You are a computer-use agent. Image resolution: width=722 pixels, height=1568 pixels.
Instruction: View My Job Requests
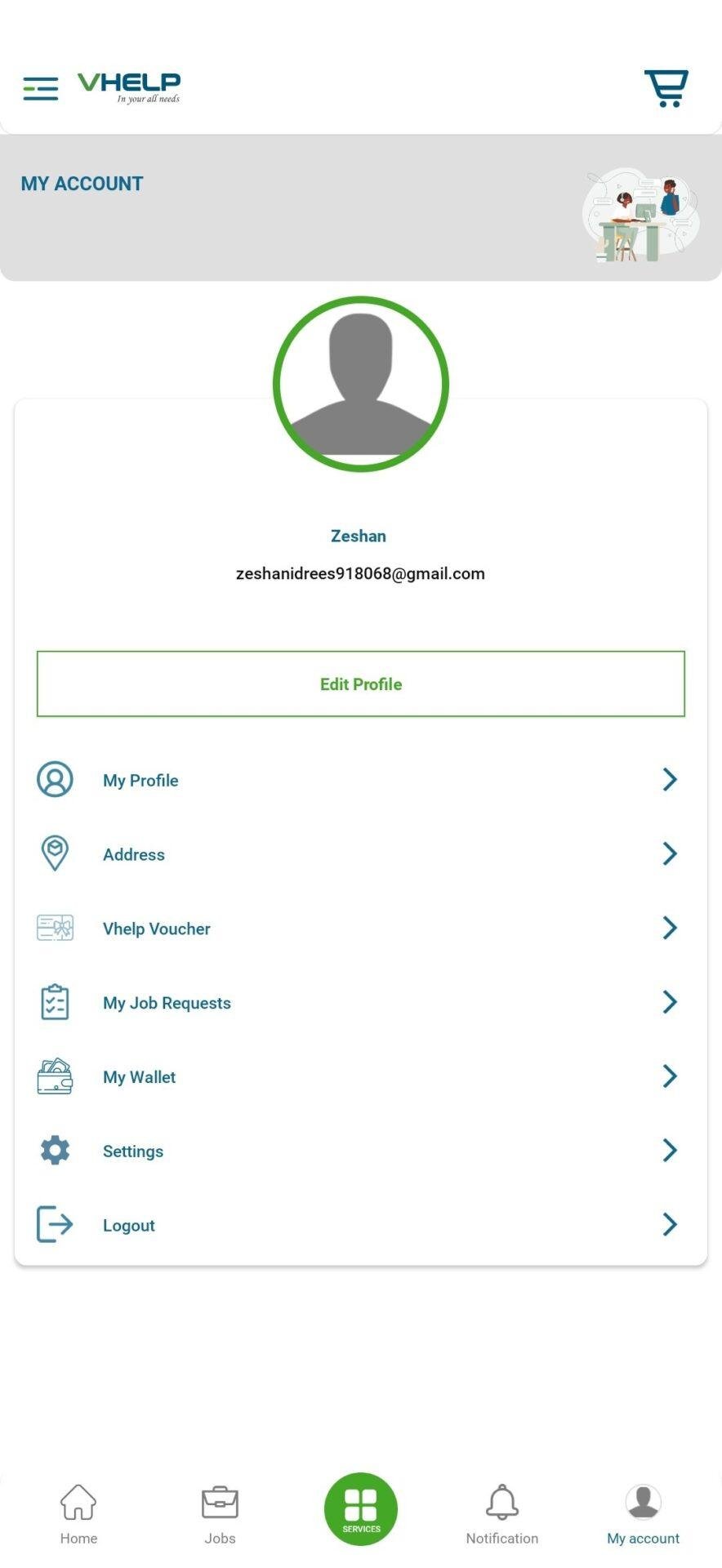point(360,1003)
